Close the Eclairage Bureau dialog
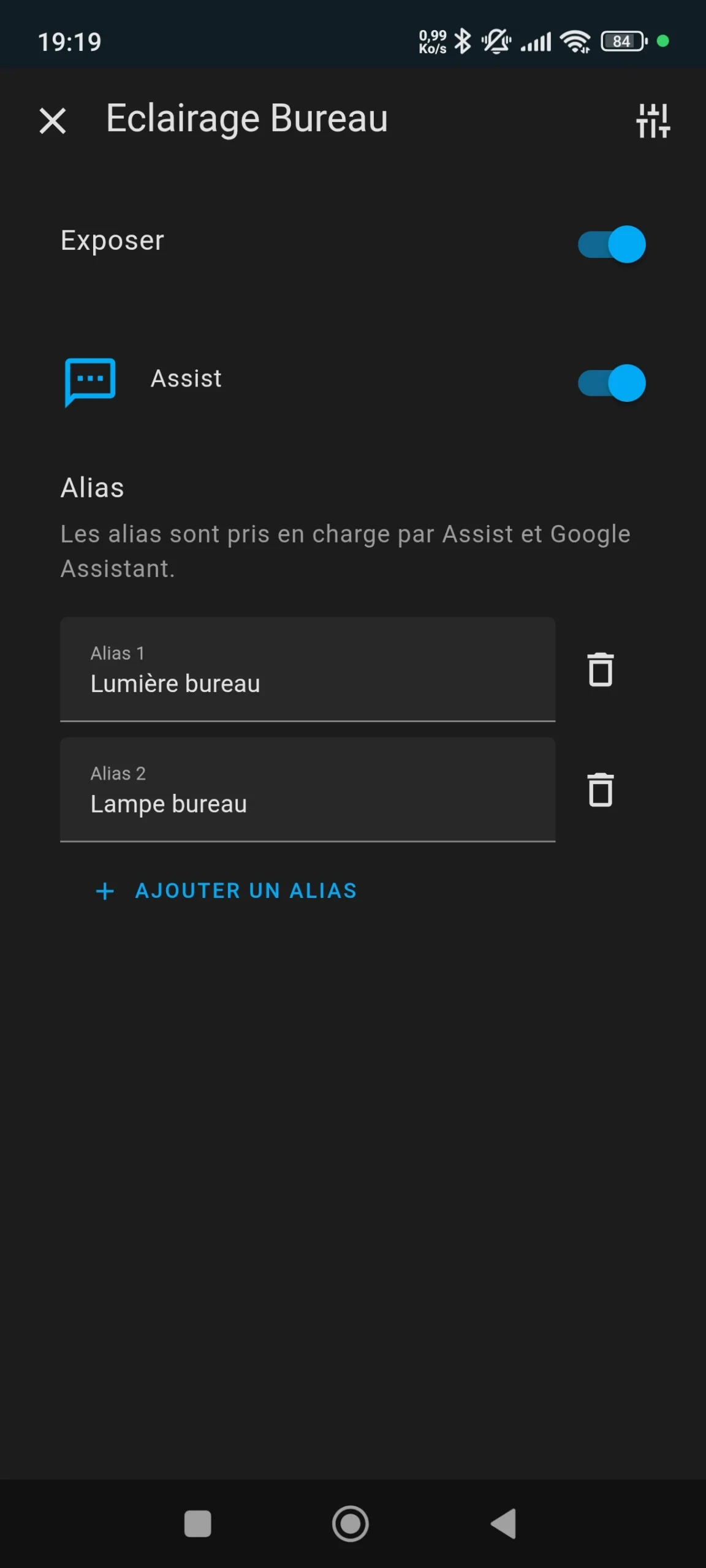 point(53,121)
